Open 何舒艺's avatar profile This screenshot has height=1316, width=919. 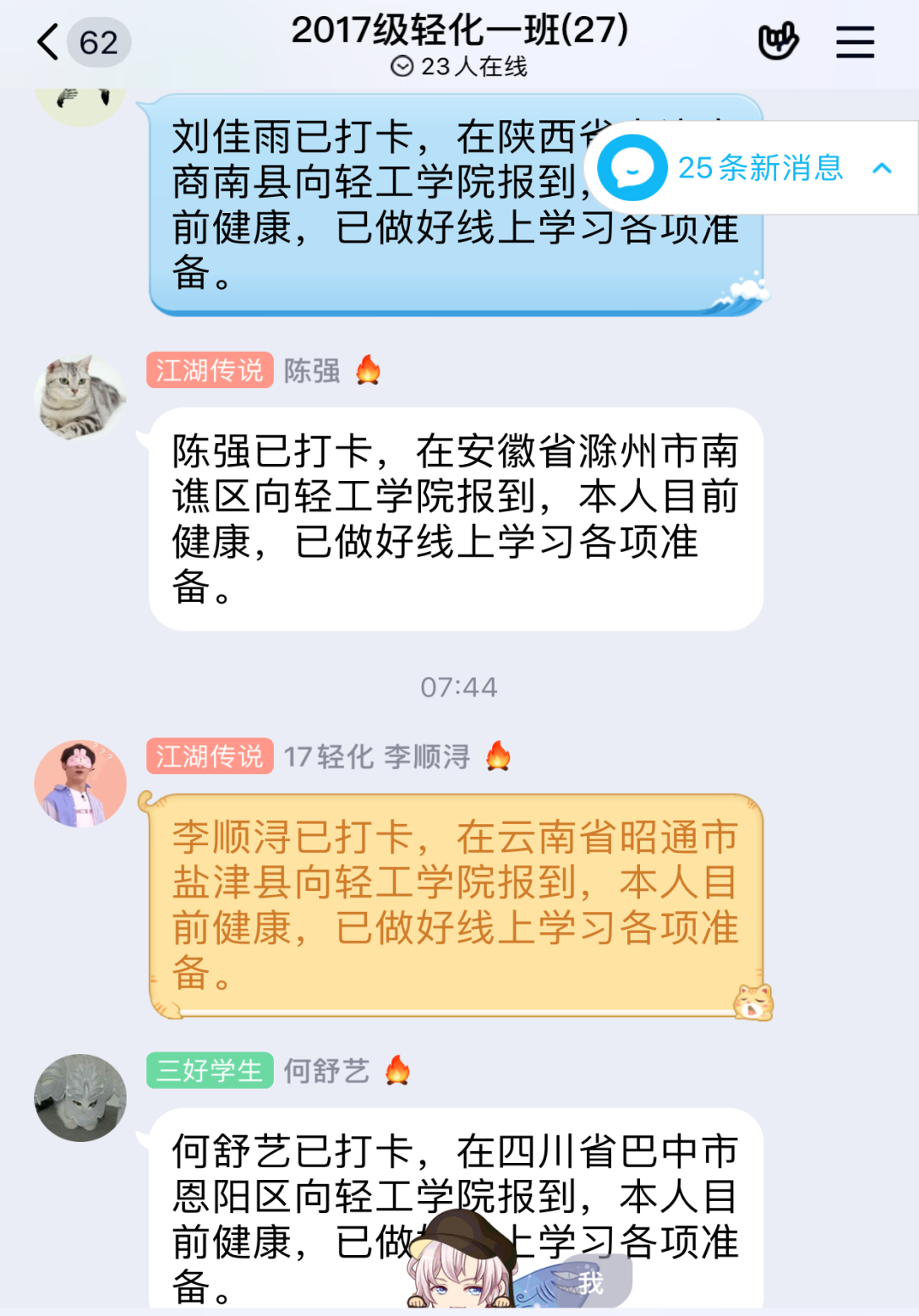[x=80, y=1097]
